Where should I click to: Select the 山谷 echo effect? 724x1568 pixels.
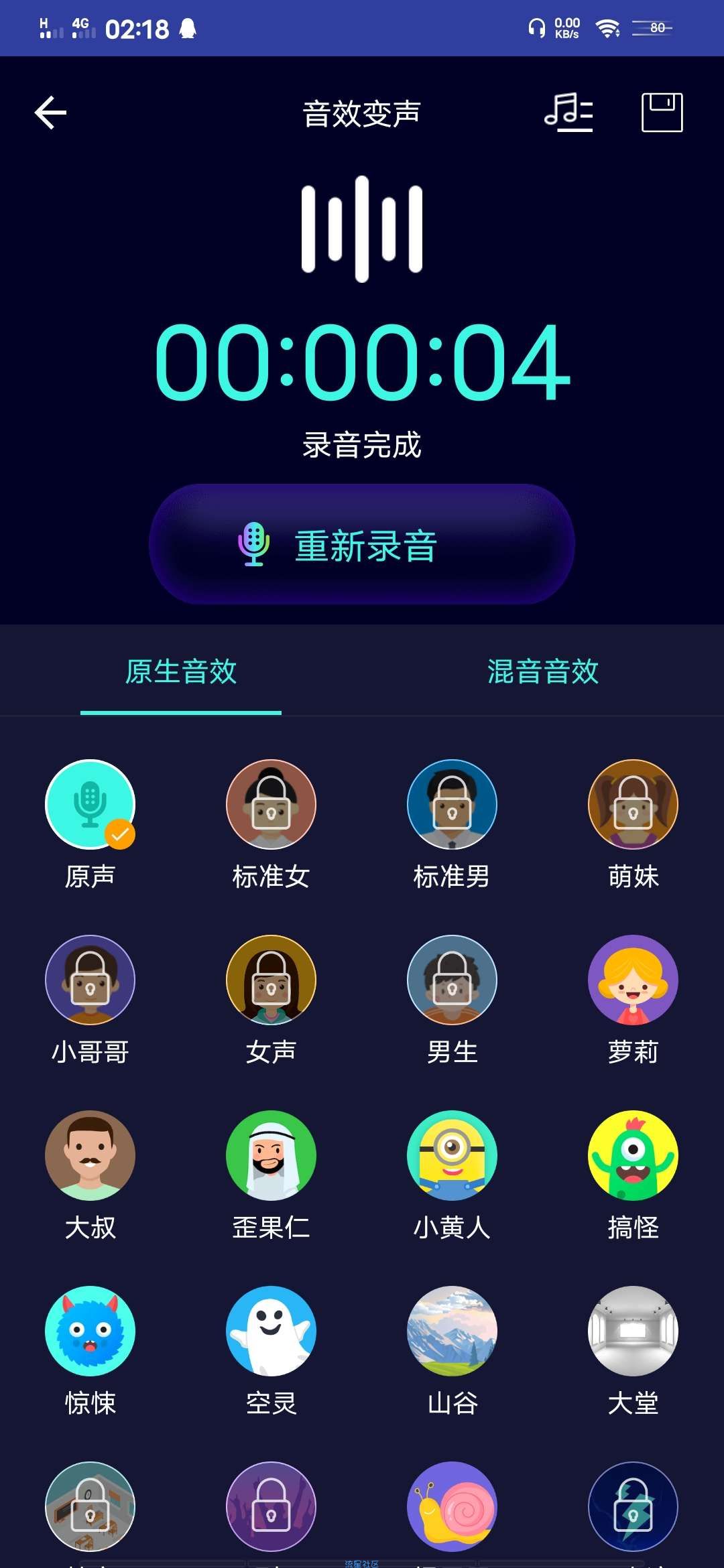click(x=452, y=1331)
